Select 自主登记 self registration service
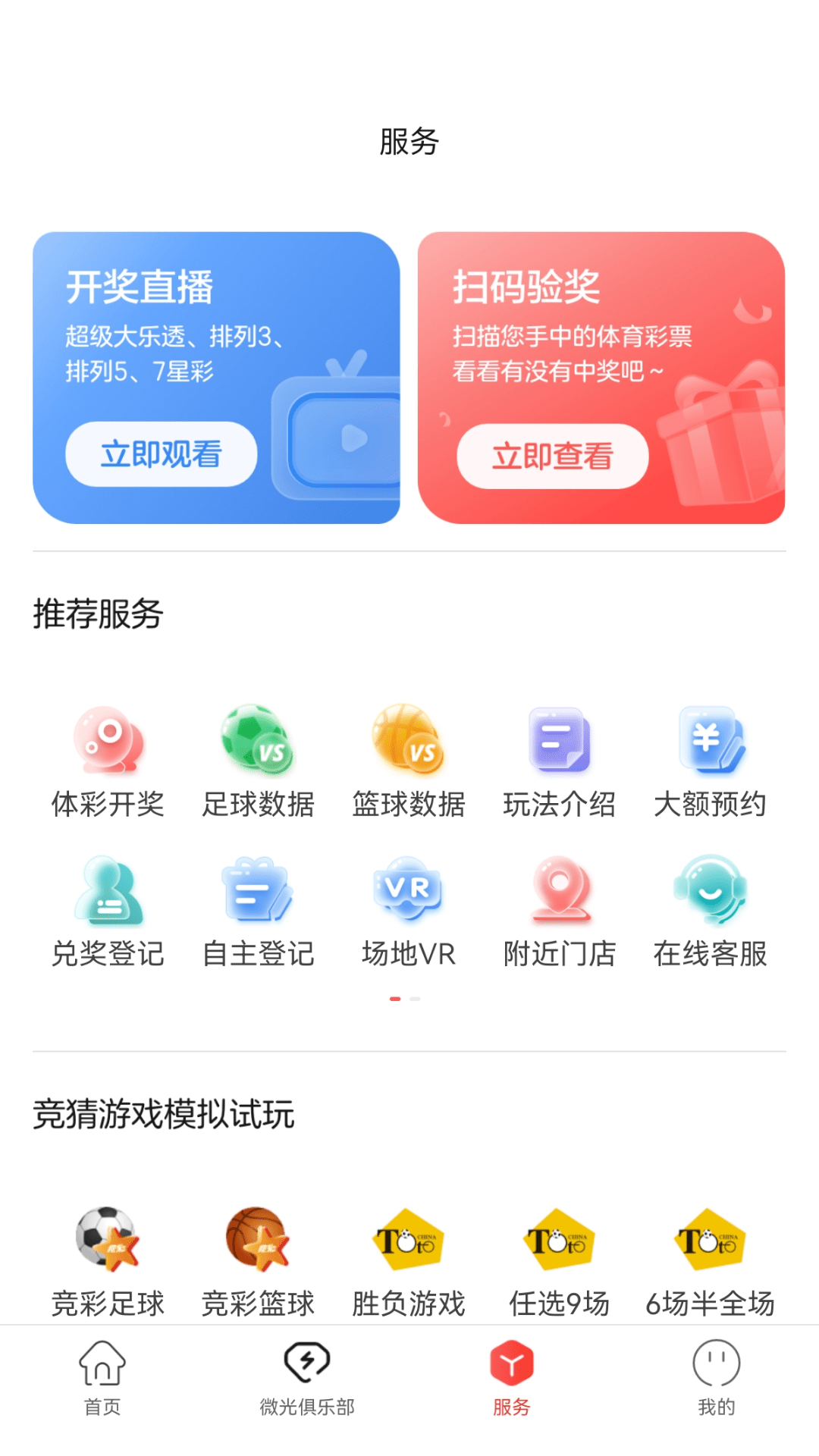 click(258, 910)
